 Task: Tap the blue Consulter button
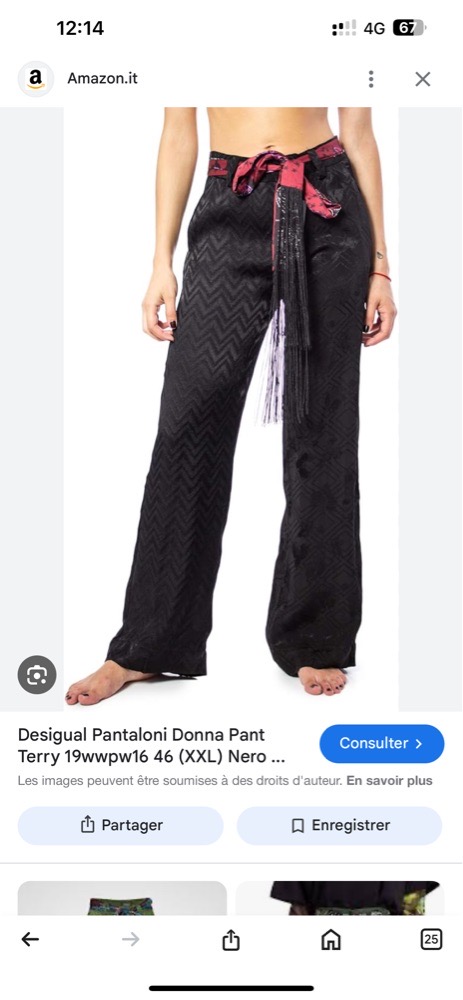[381, 744]
